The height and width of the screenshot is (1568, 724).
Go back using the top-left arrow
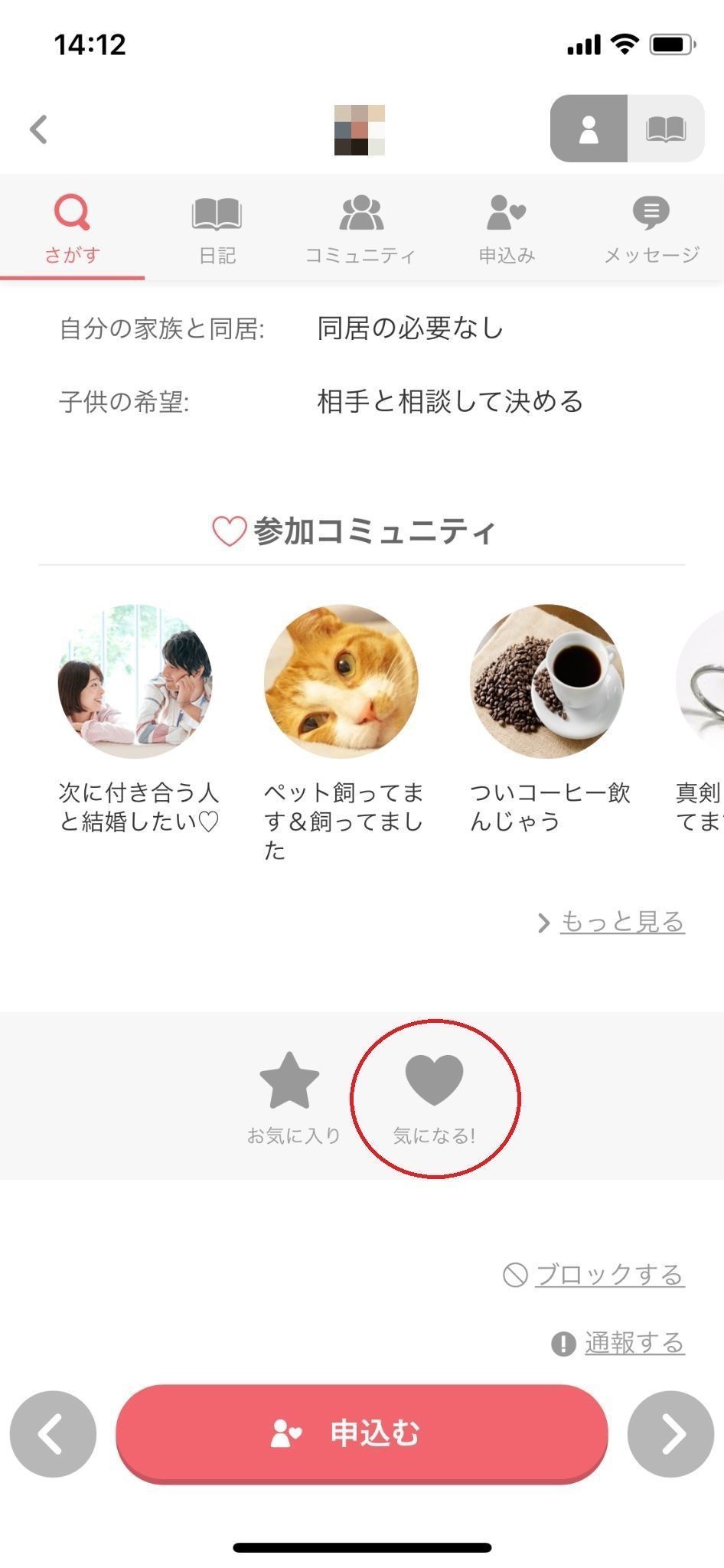[38, 129]
